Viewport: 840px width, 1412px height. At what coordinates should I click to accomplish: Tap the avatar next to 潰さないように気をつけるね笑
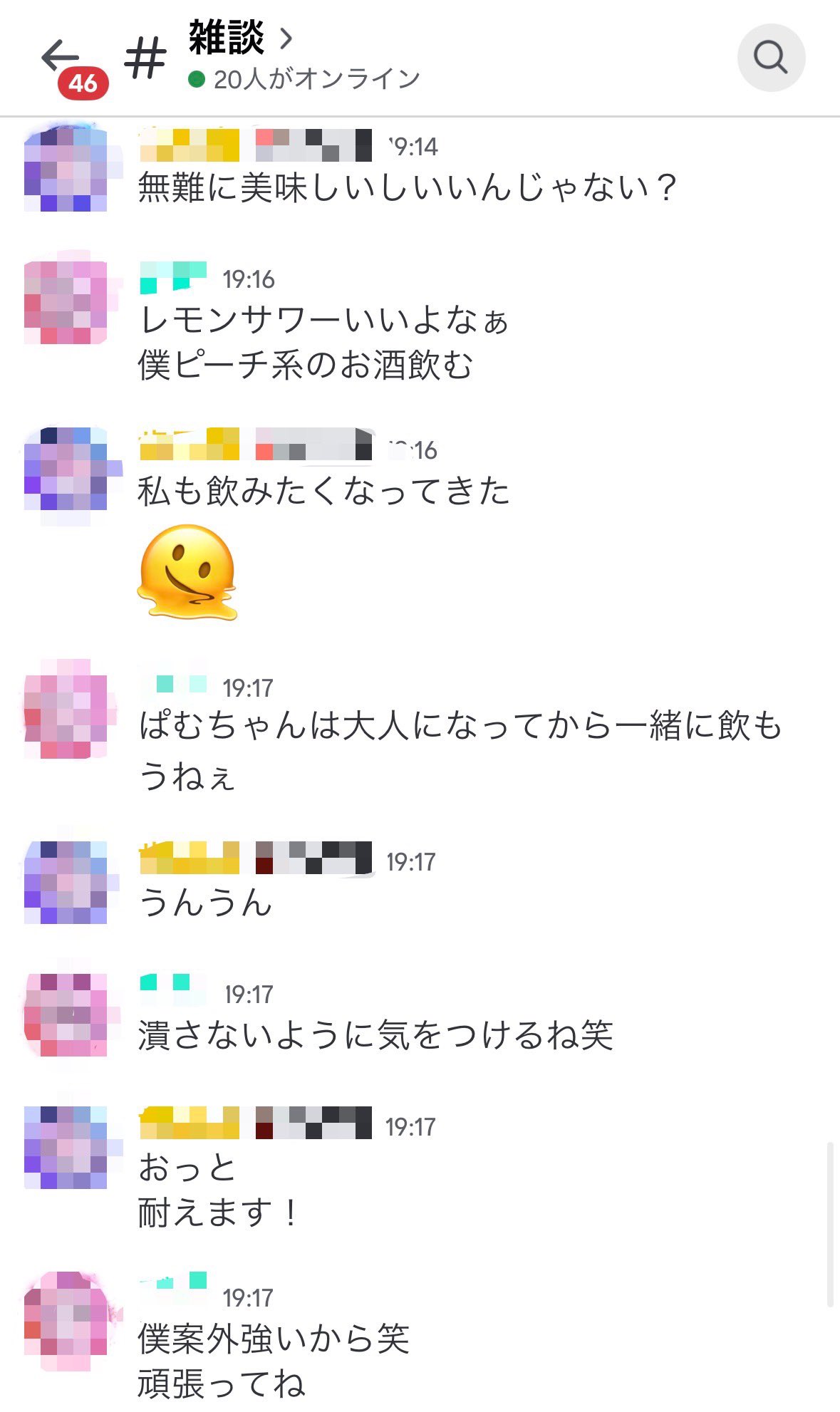tap(66, 1014)
